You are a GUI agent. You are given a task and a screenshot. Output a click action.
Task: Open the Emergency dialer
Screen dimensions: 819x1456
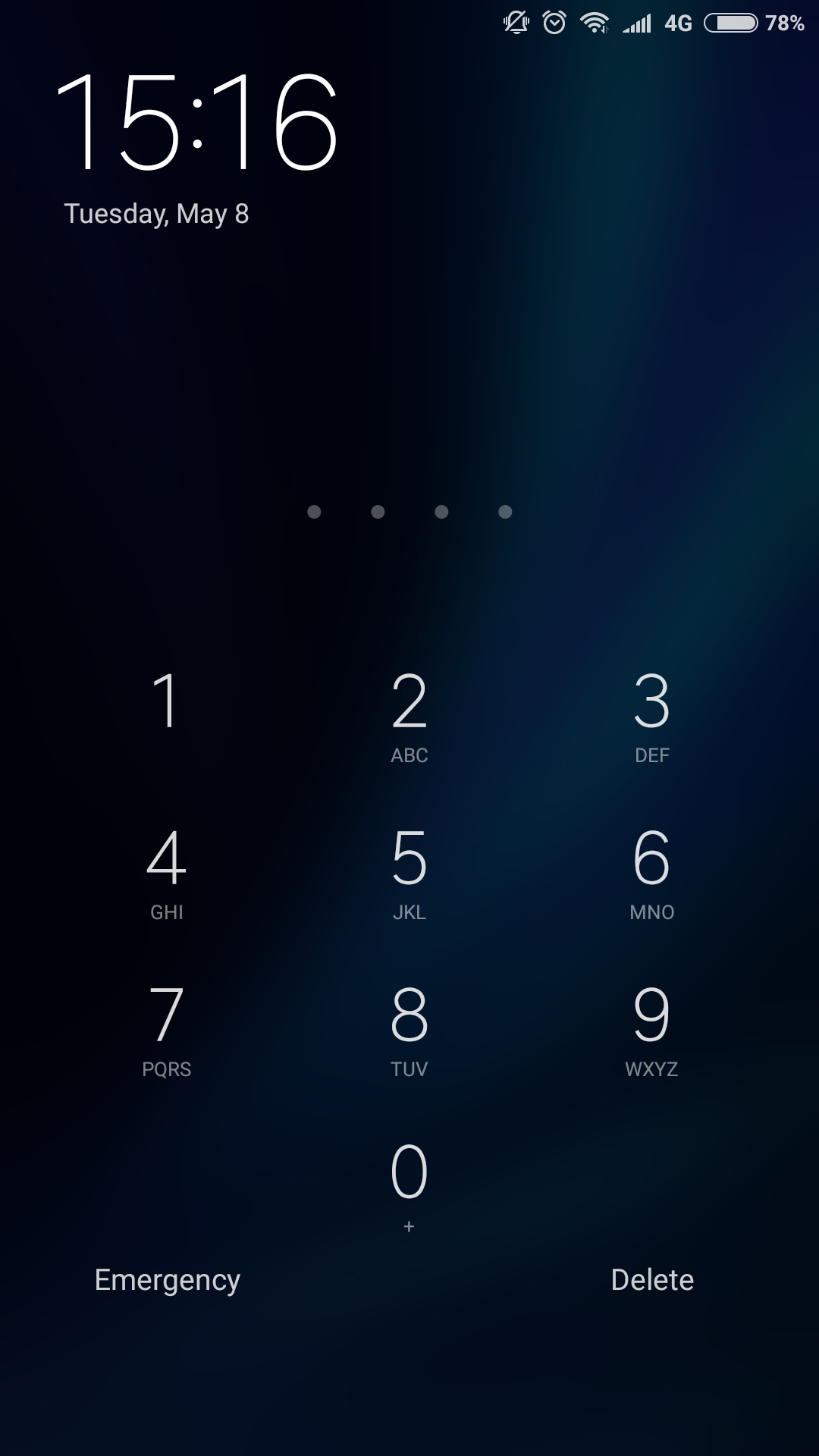(168, 1280)
